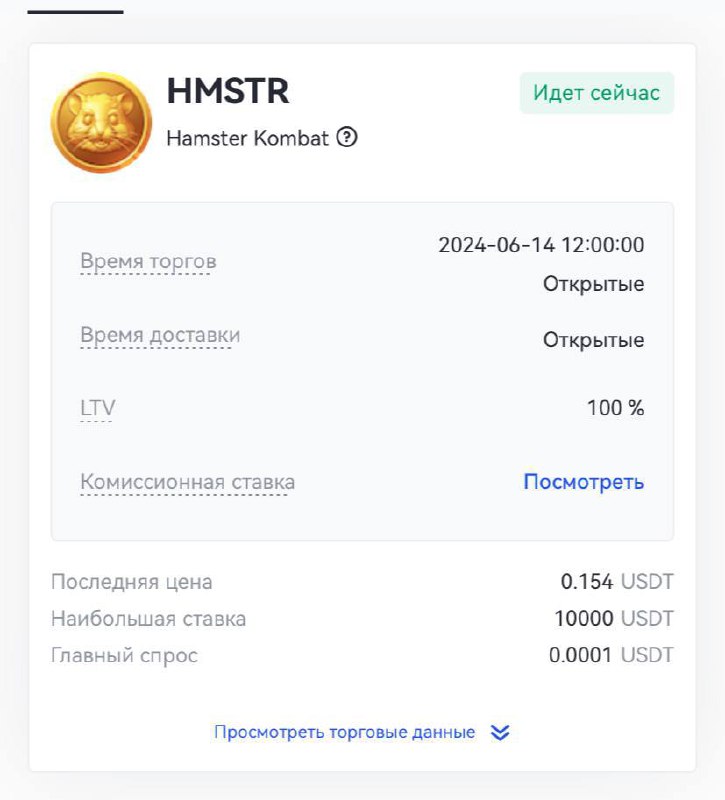Show the explanation for LTV
This screenshot has width=725, height=800.
[x=97, y=408]
